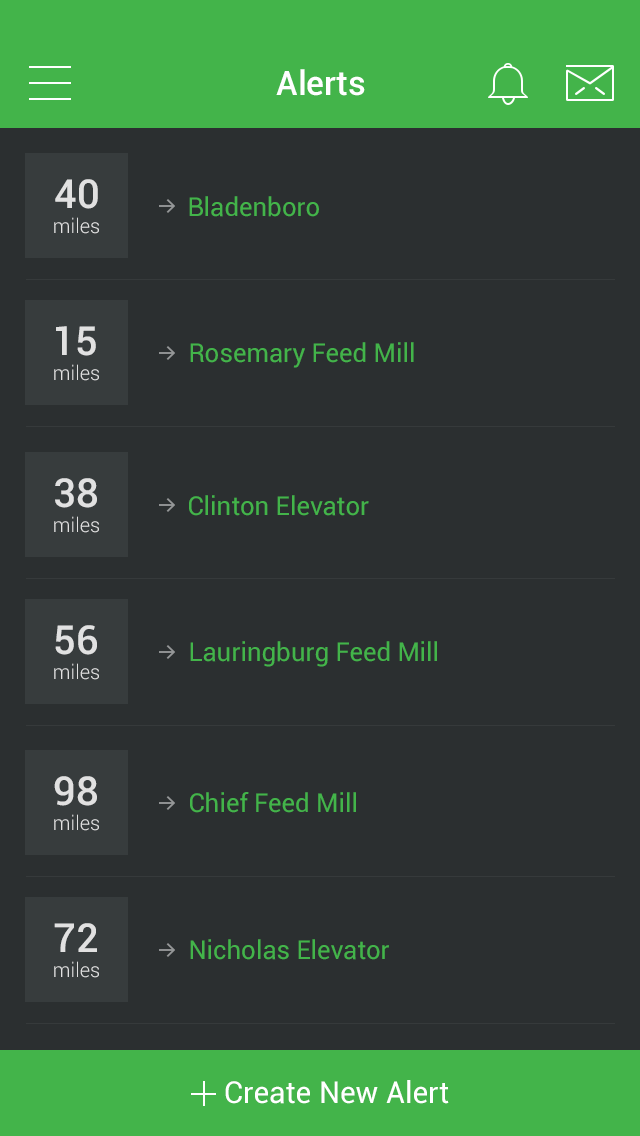Tap Create New Alert
Image resolution: width=640 pixels, height=1136 pixels.
click(x=320, y=1093)
